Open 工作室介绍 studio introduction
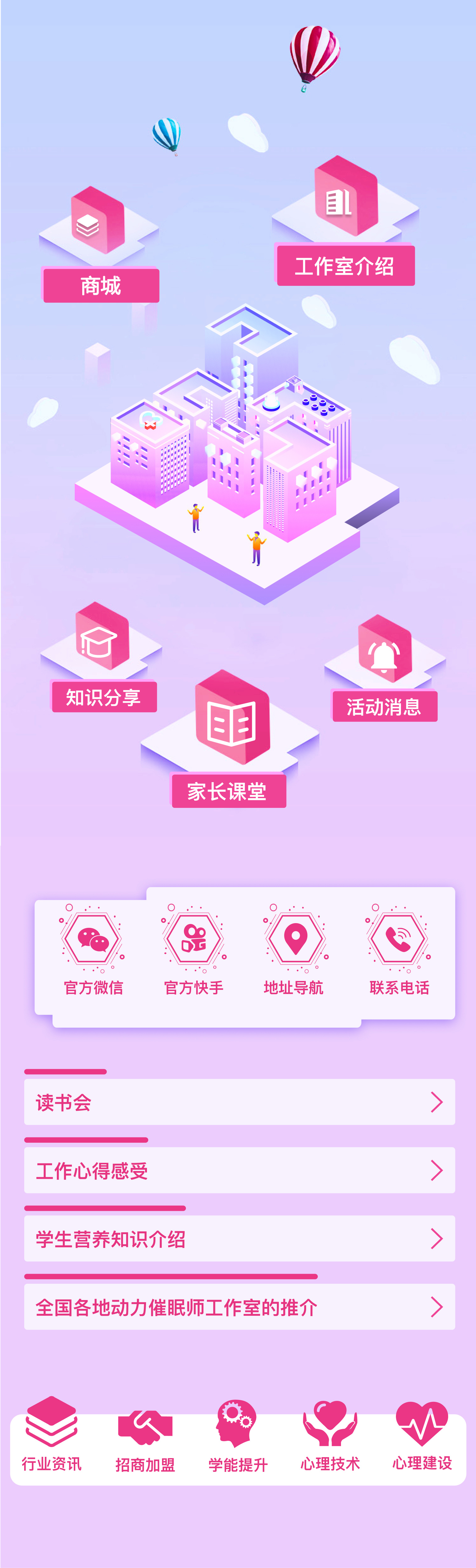This screenshot has width=476, height=1568. click(x=344, y=265)
